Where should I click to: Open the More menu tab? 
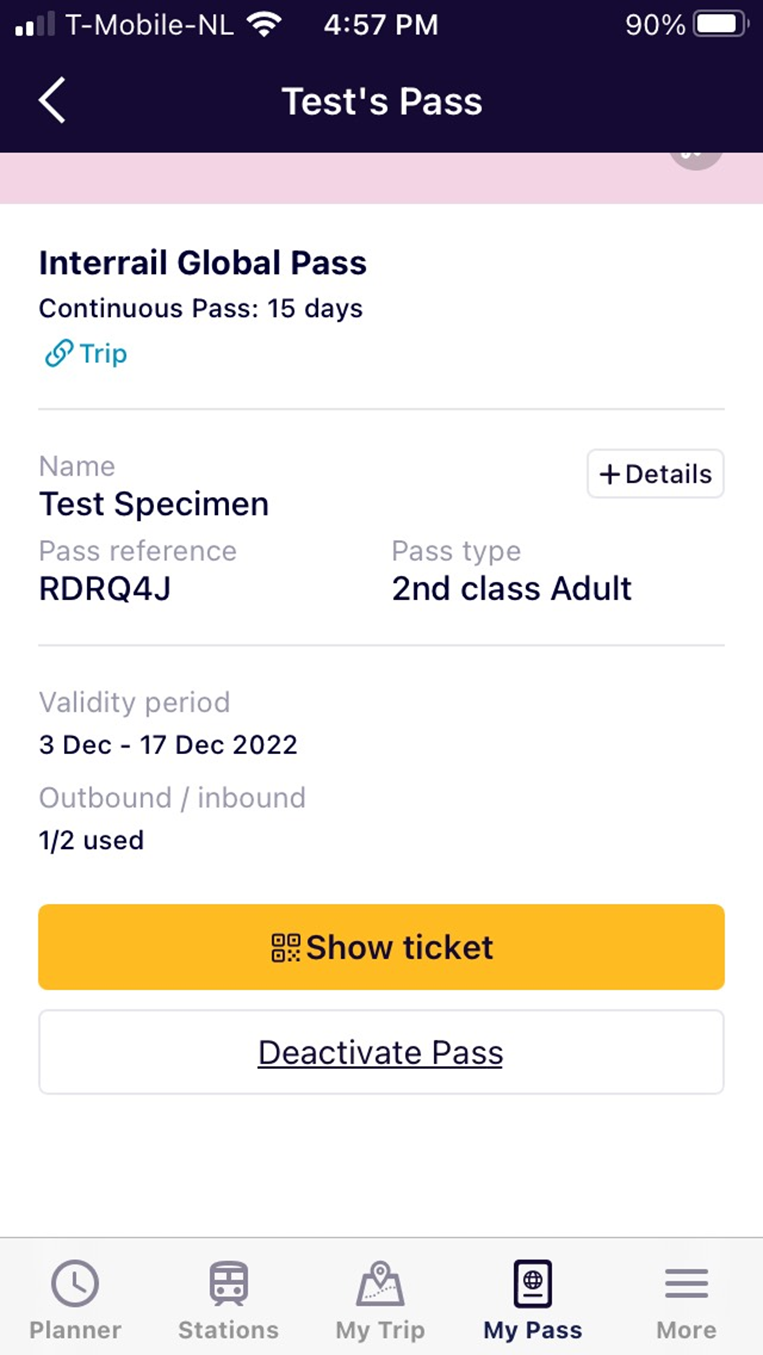coord(686,1300)
